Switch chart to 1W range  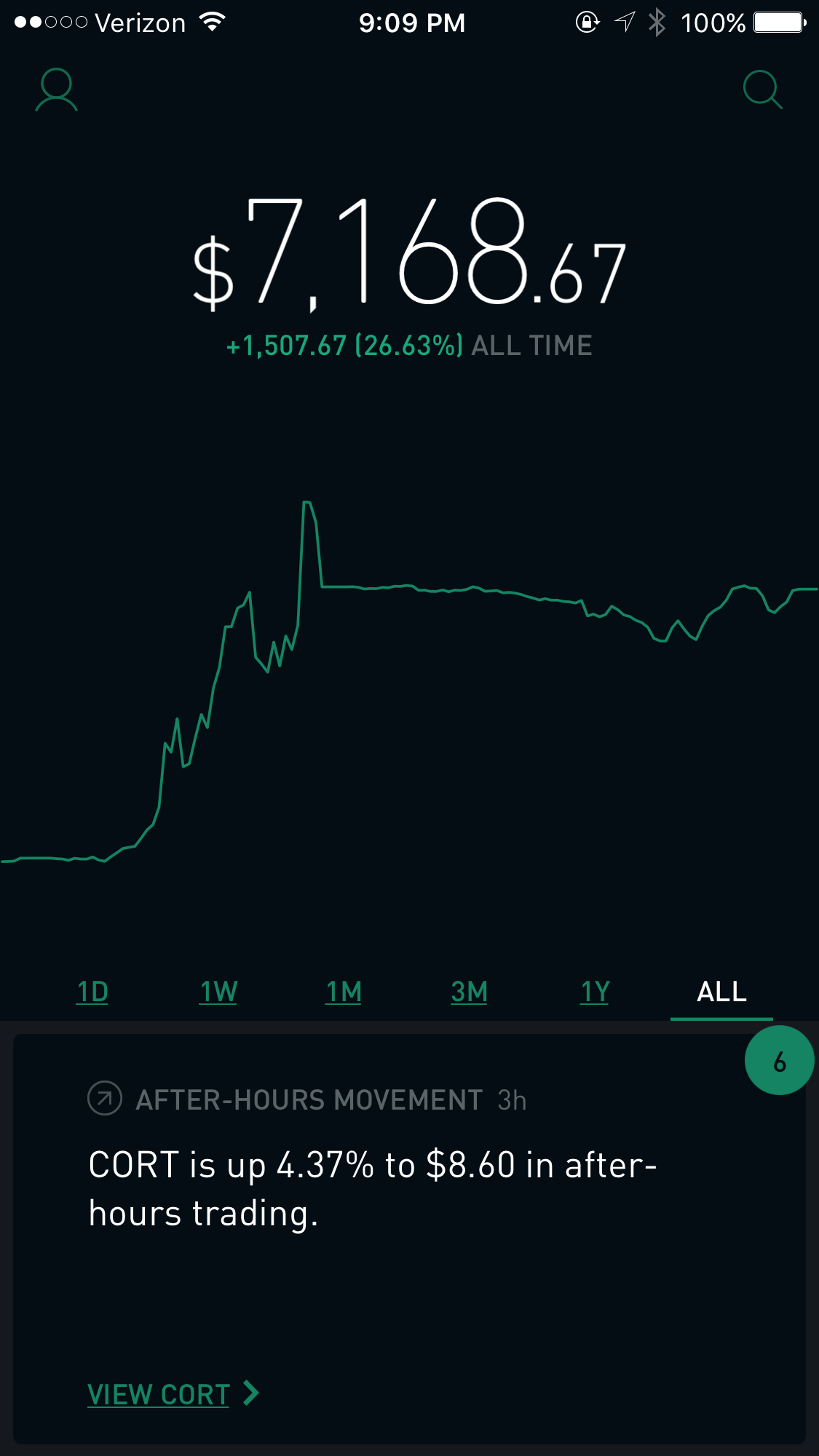(218, 992)
